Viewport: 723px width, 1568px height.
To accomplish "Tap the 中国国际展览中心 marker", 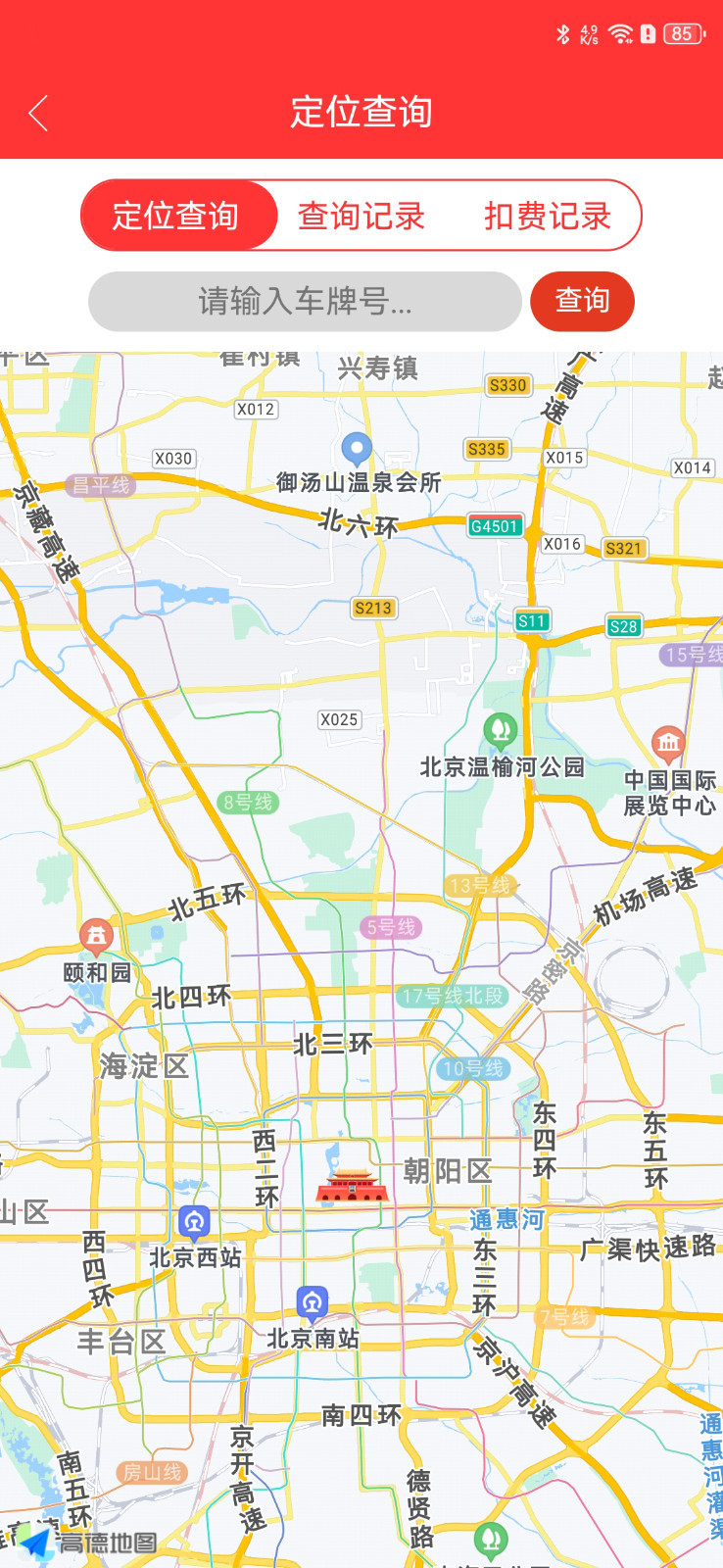I will tap(668, 744).
